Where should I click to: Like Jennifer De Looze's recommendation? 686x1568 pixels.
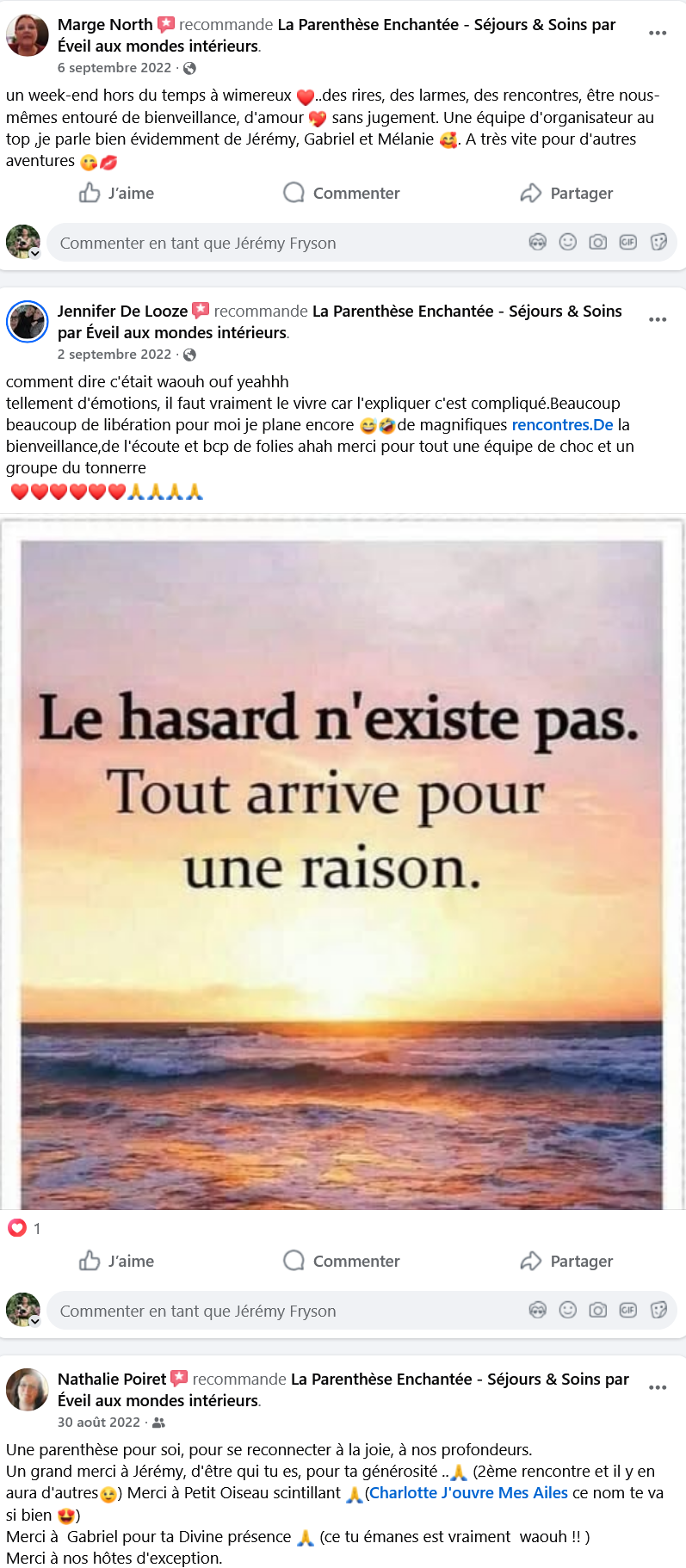pyautogui.click(x=117, y=1261)
